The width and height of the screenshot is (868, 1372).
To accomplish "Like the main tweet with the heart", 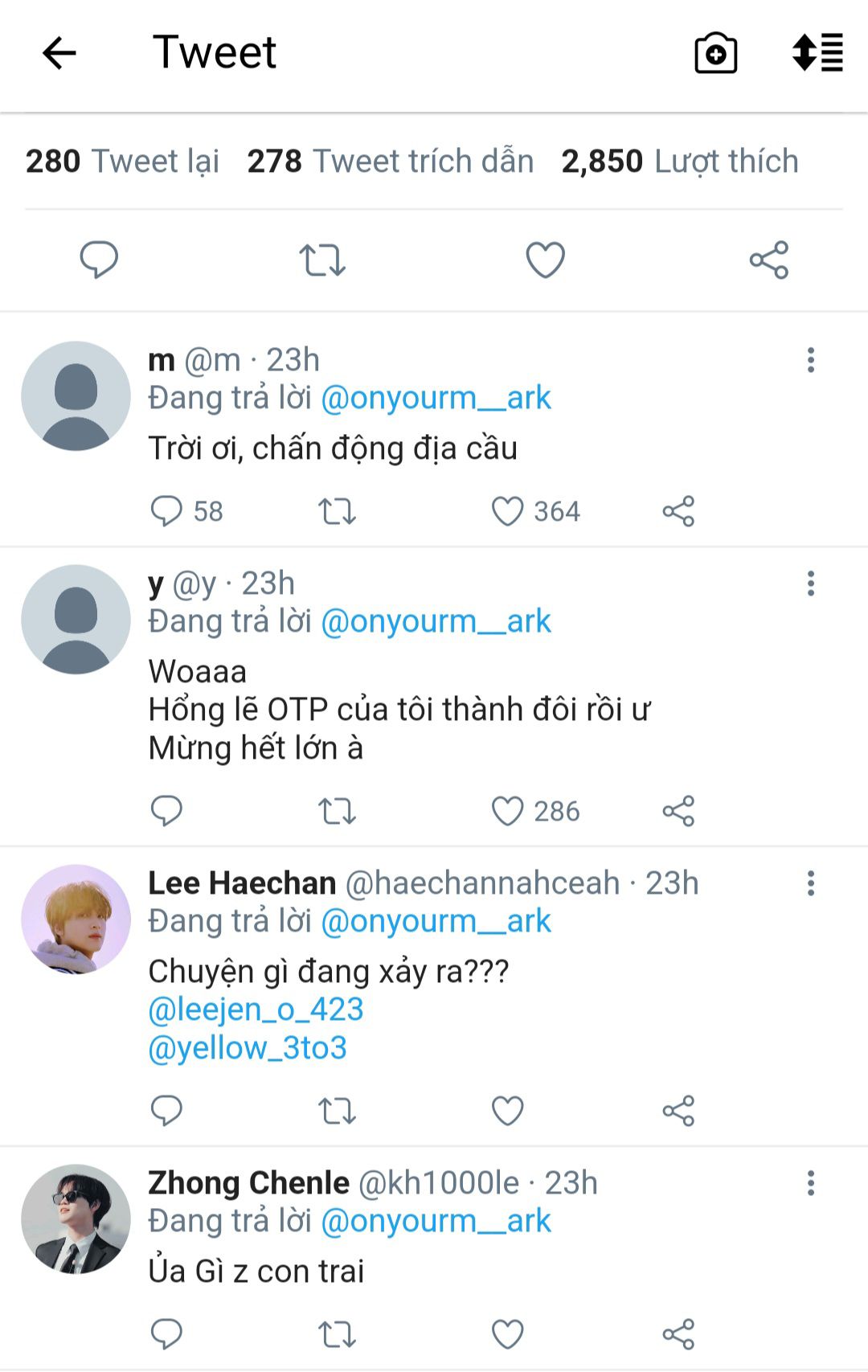I will (545, 260).
